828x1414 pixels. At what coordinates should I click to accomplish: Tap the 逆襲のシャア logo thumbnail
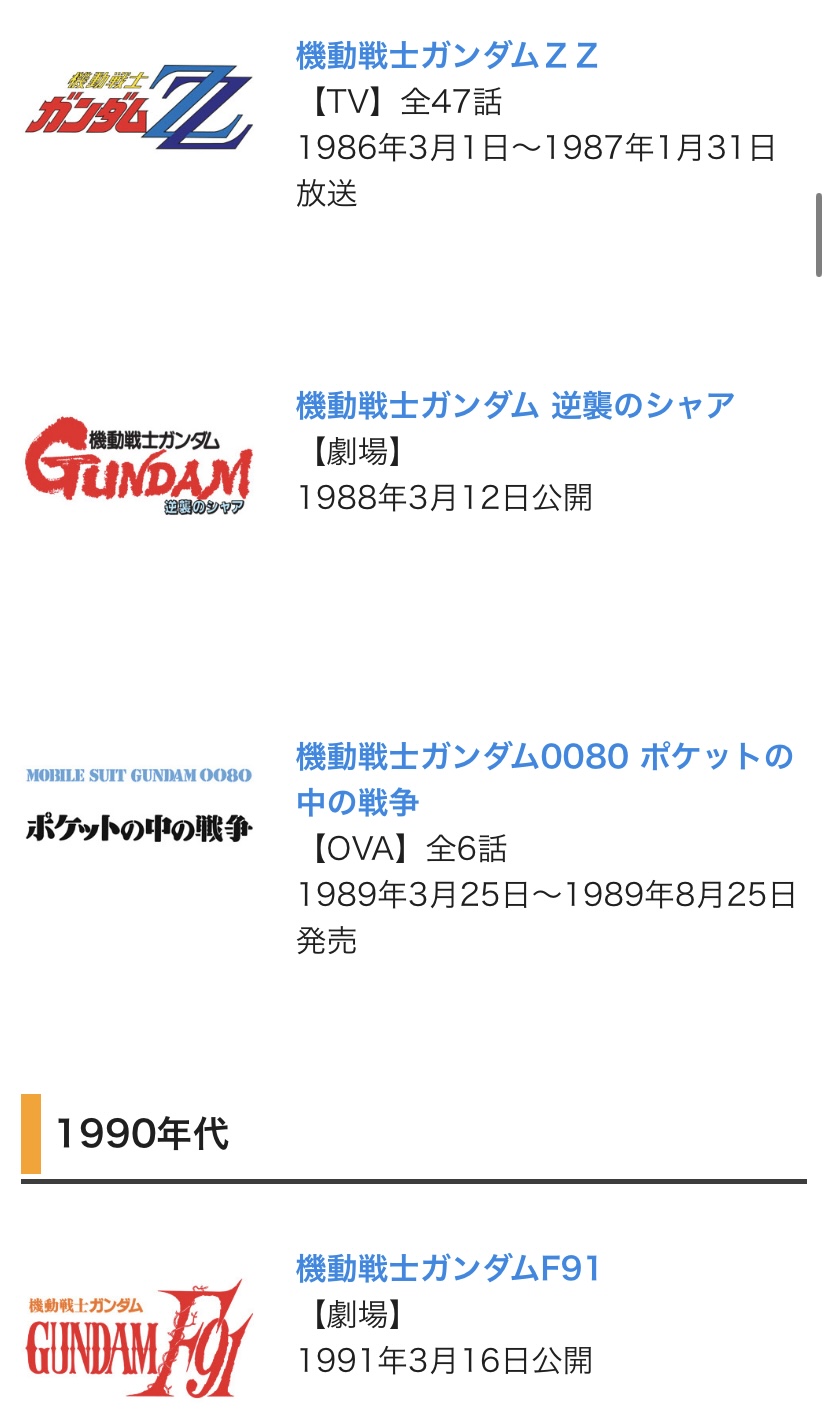[139, 464]
